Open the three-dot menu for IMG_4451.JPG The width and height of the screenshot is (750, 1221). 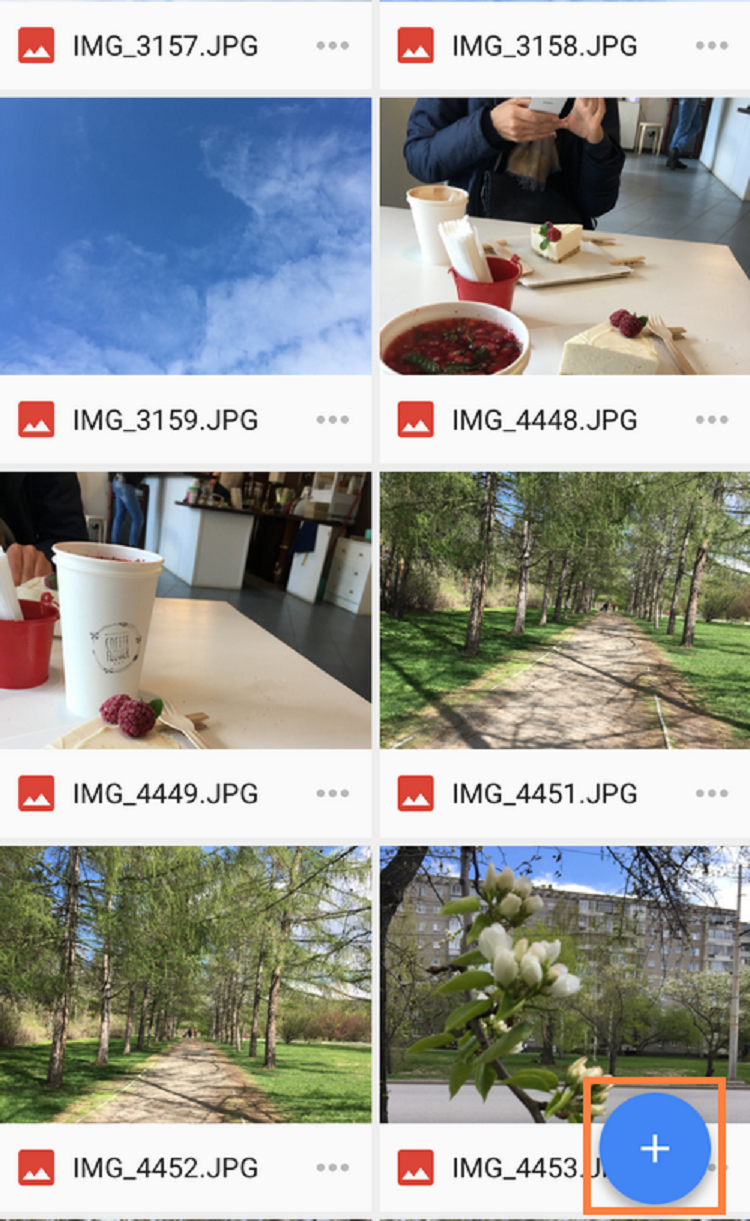711,793
